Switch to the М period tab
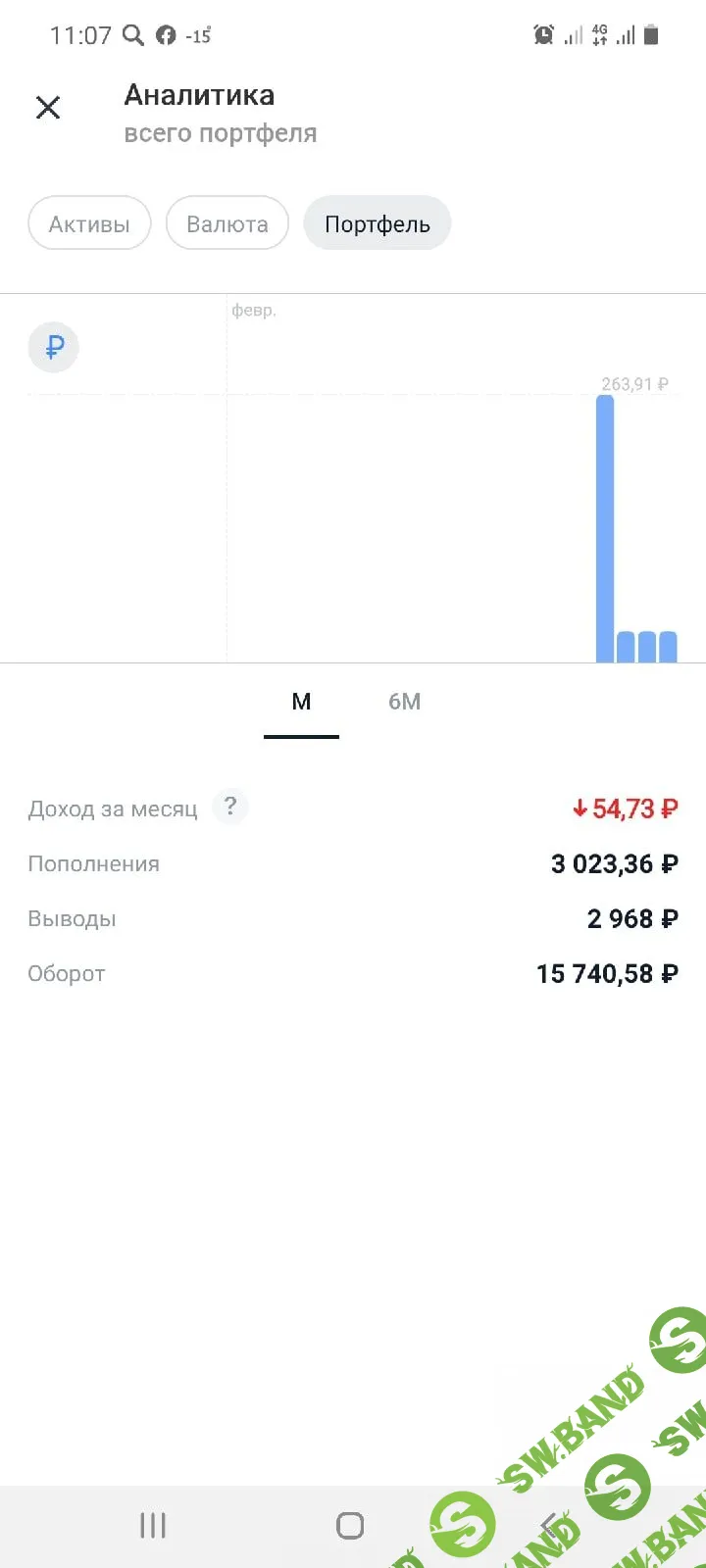Viewport: 706px width, 1568px height. click(x=301, y=702)
